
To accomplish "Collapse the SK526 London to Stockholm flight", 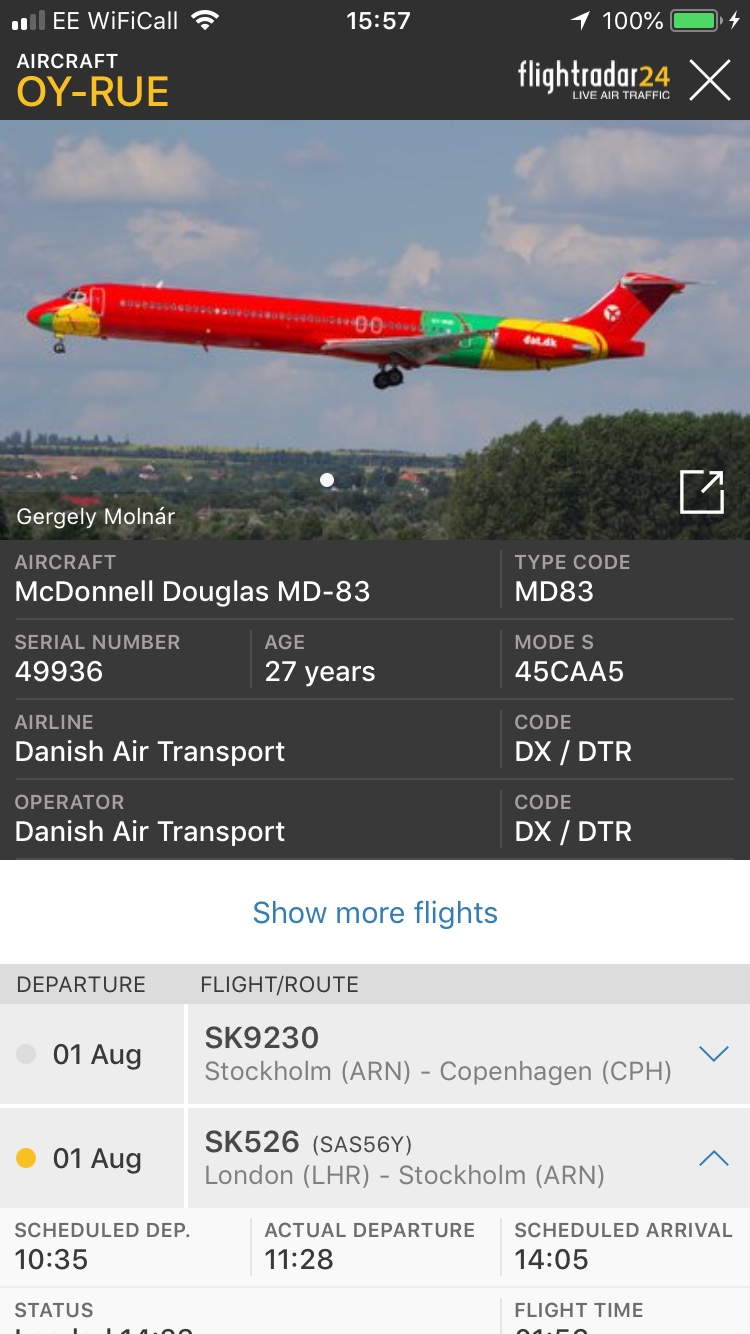I will pyautogui.click(x=713, y=1158).
